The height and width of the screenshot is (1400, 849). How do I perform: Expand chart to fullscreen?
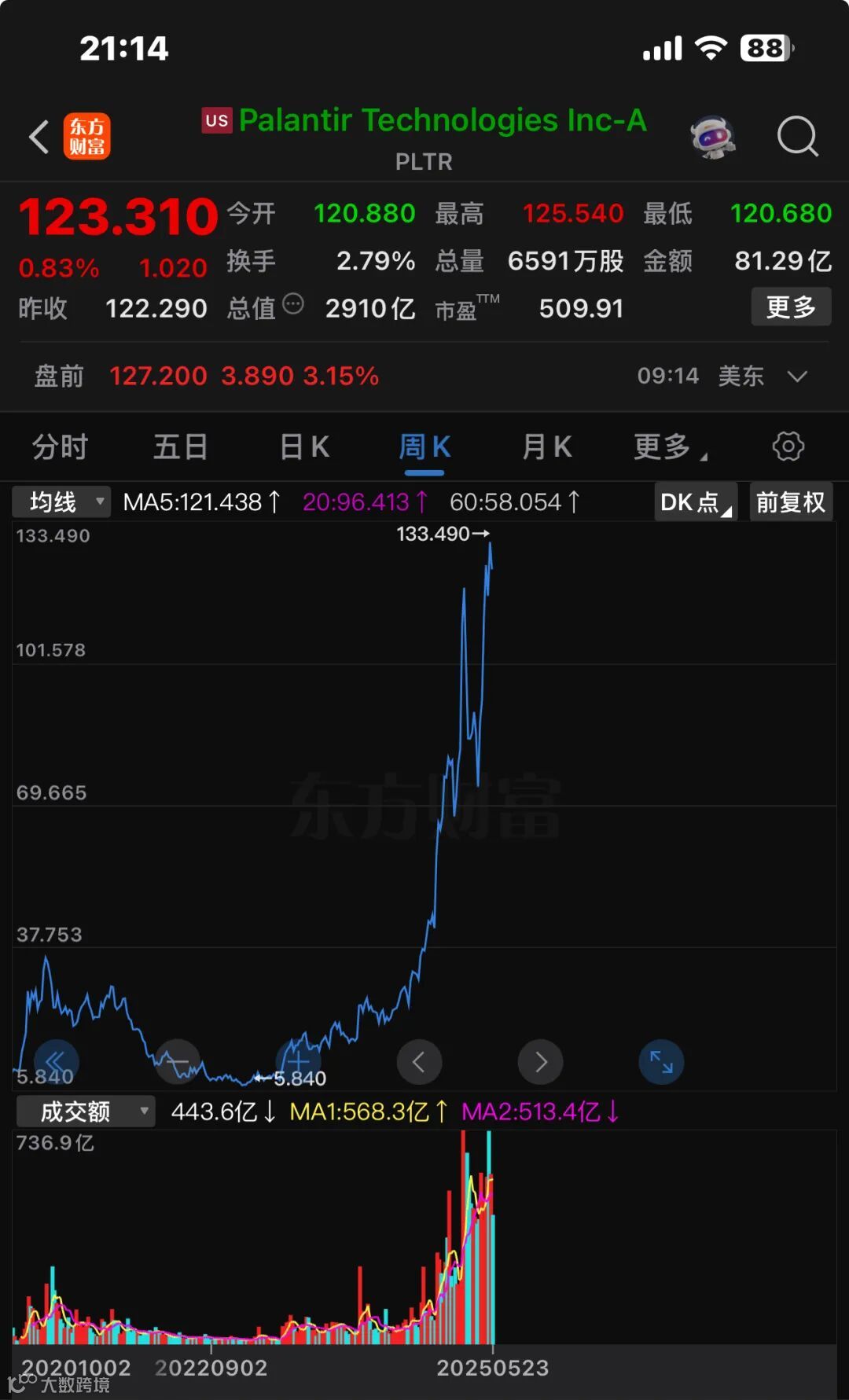point(661,1063)
